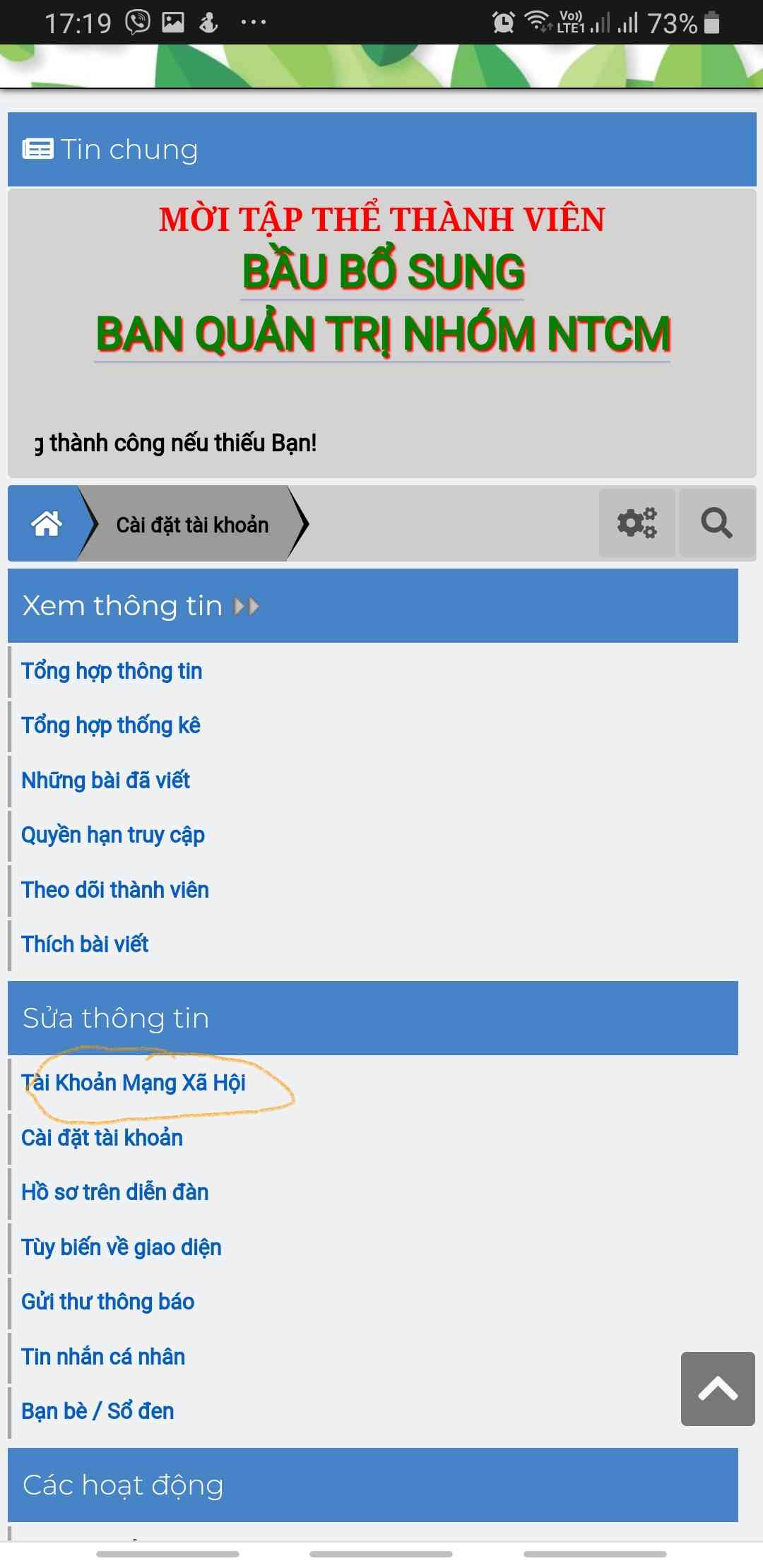This screenshot has height=1568, width=763.
Task: Open Tổng hợp thông tin
Action: (x=112, y=671)
